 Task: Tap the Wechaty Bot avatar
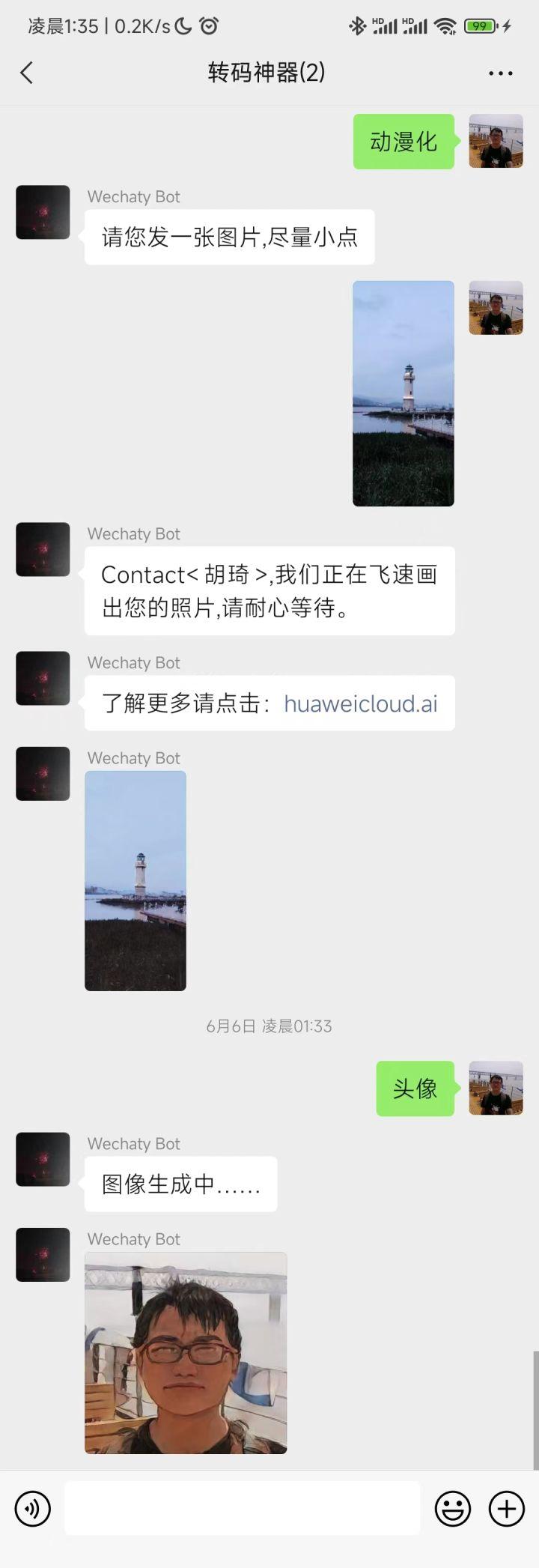[x=43, y=212]
